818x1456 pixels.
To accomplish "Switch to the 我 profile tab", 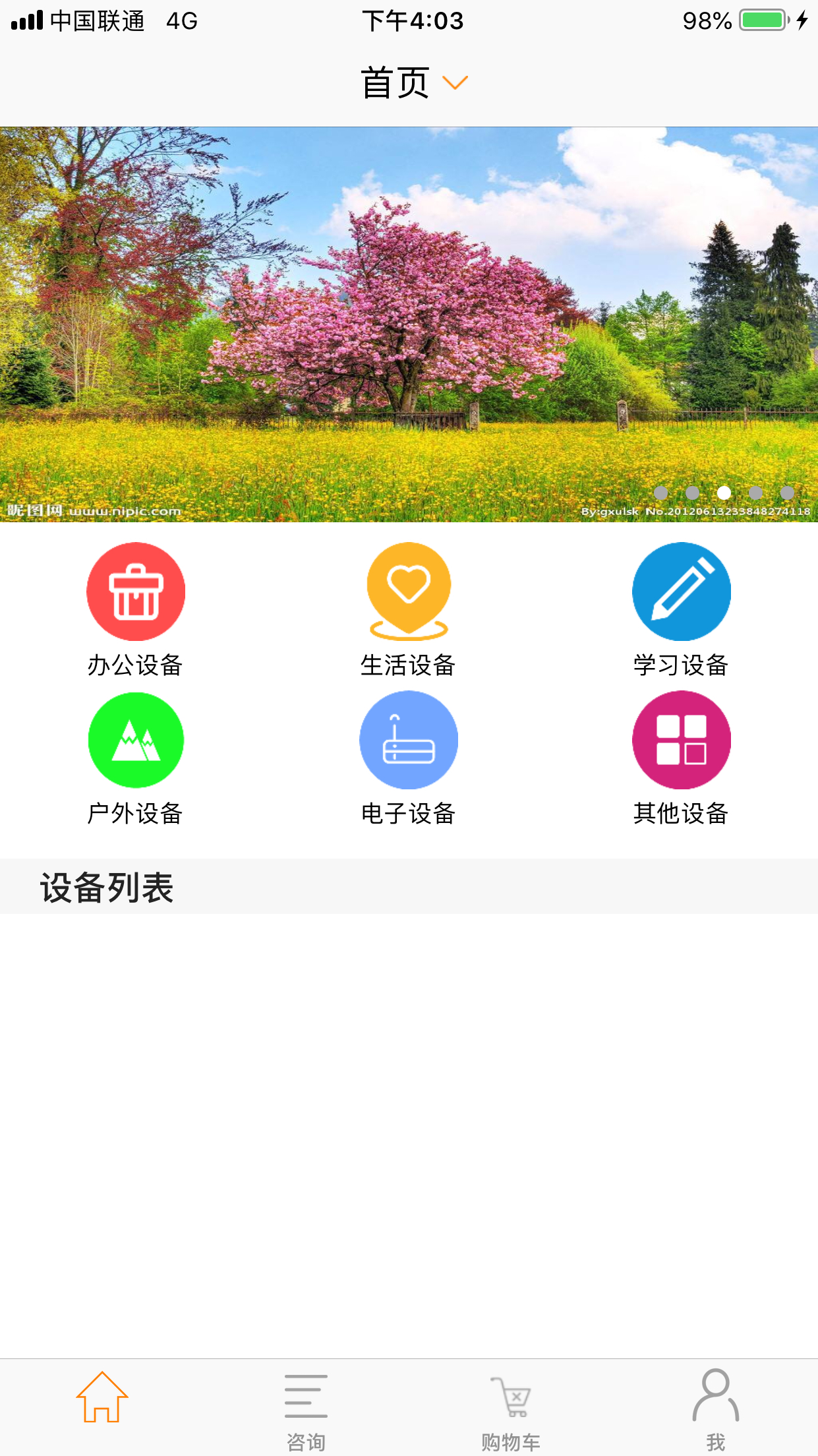I will tap(715, 1407).
